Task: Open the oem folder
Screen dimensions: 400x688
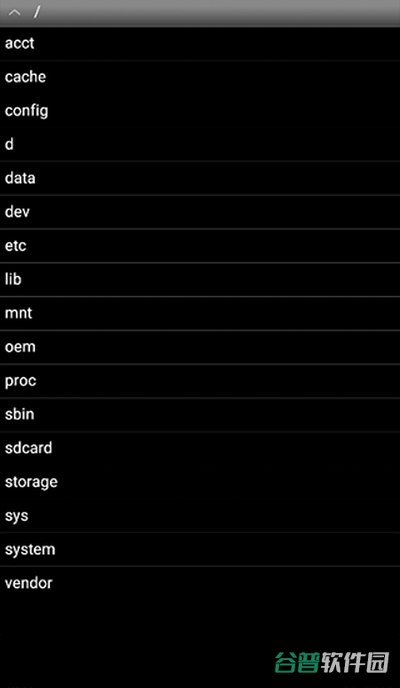Action: [200, 348]
